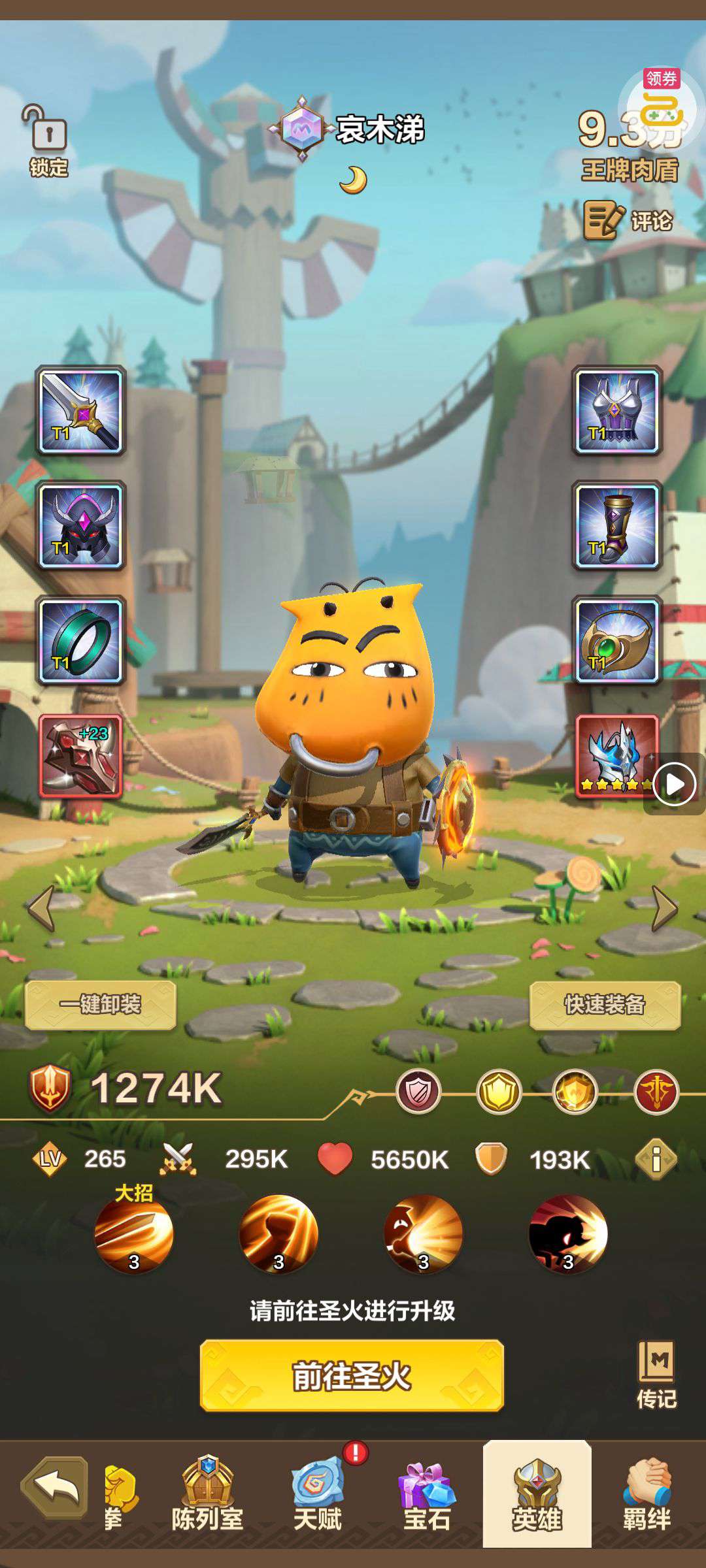This screenshot has width=706, height=1568.
Task: Open the +23 red artifact slot
Action: tap(81, 756)
